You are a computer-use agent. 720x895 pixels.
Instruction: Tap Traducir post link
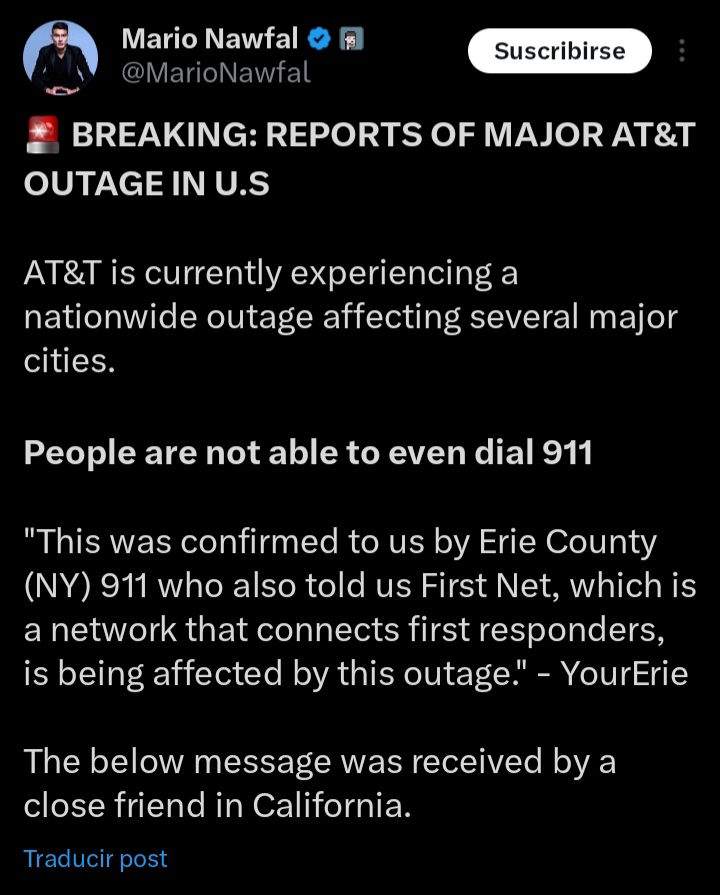click(x=95, y=858)
